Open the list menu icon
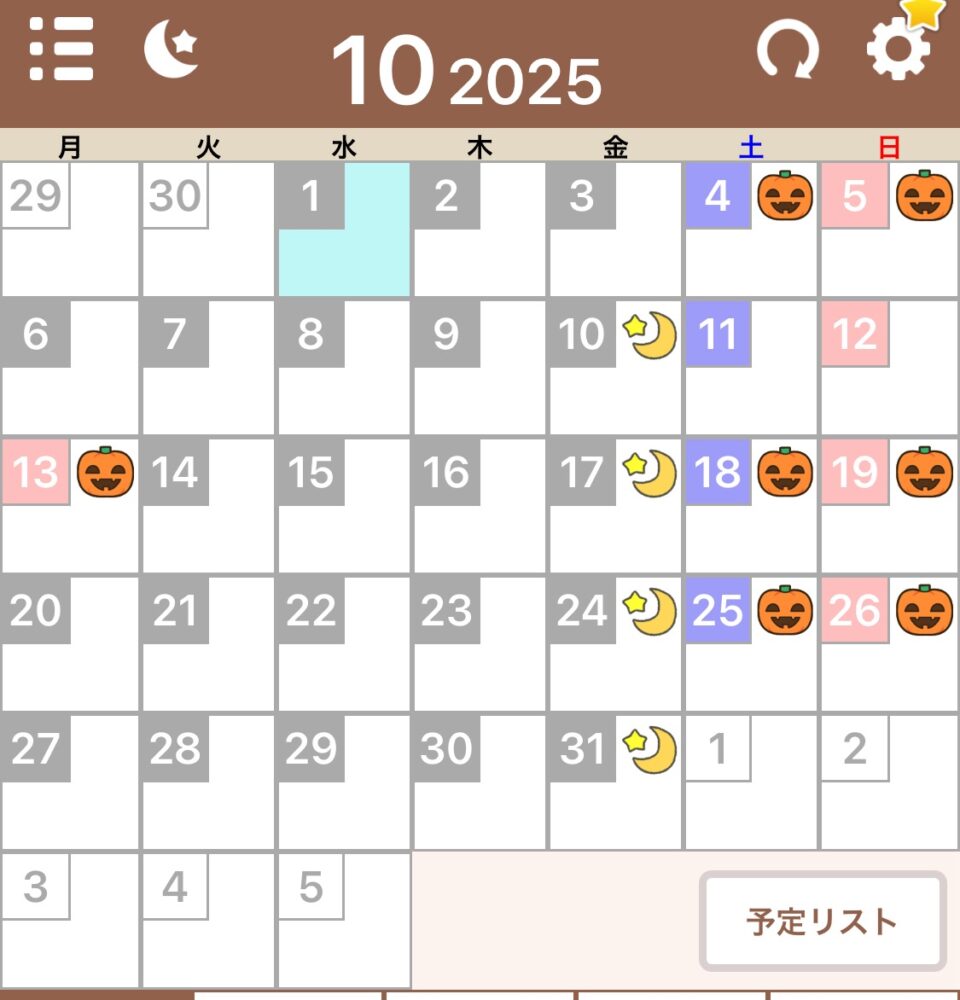This screenshot has height=1000, width=960. pos(61,49)
